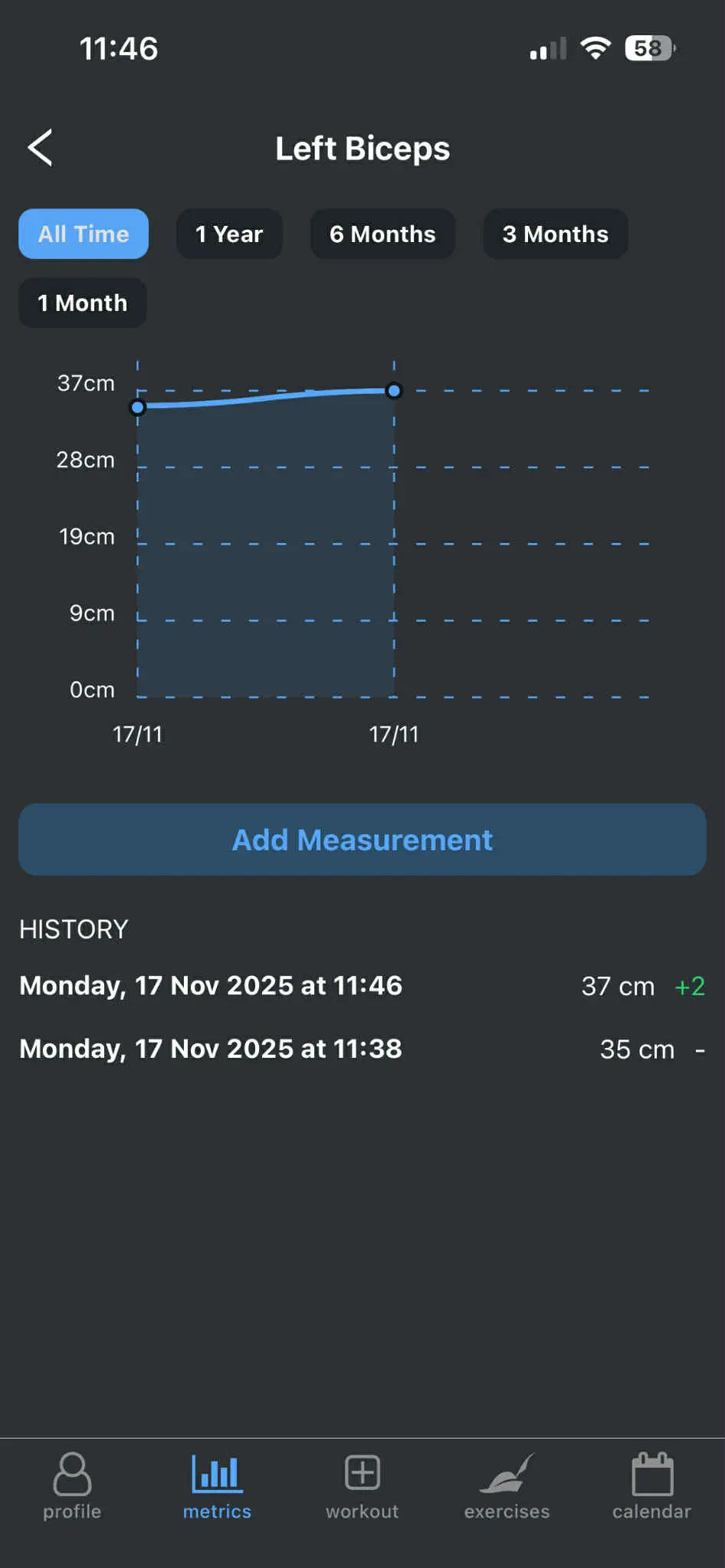Open the 37 cm history entry
This screenshot has height=1568, width=725.
(x=362, y=986)
